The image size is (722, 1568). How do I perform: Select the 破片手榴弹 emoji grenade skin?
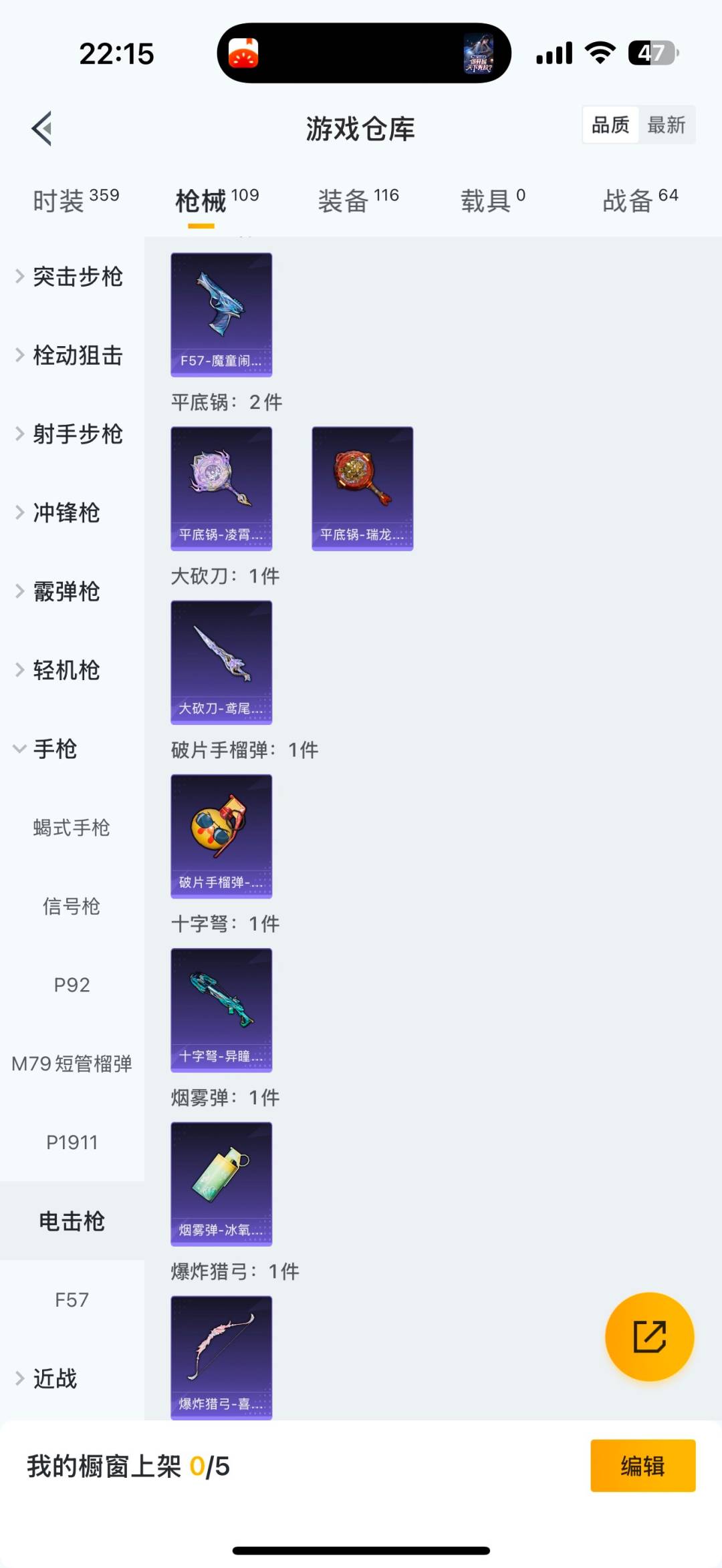click(x=221, y=835)
